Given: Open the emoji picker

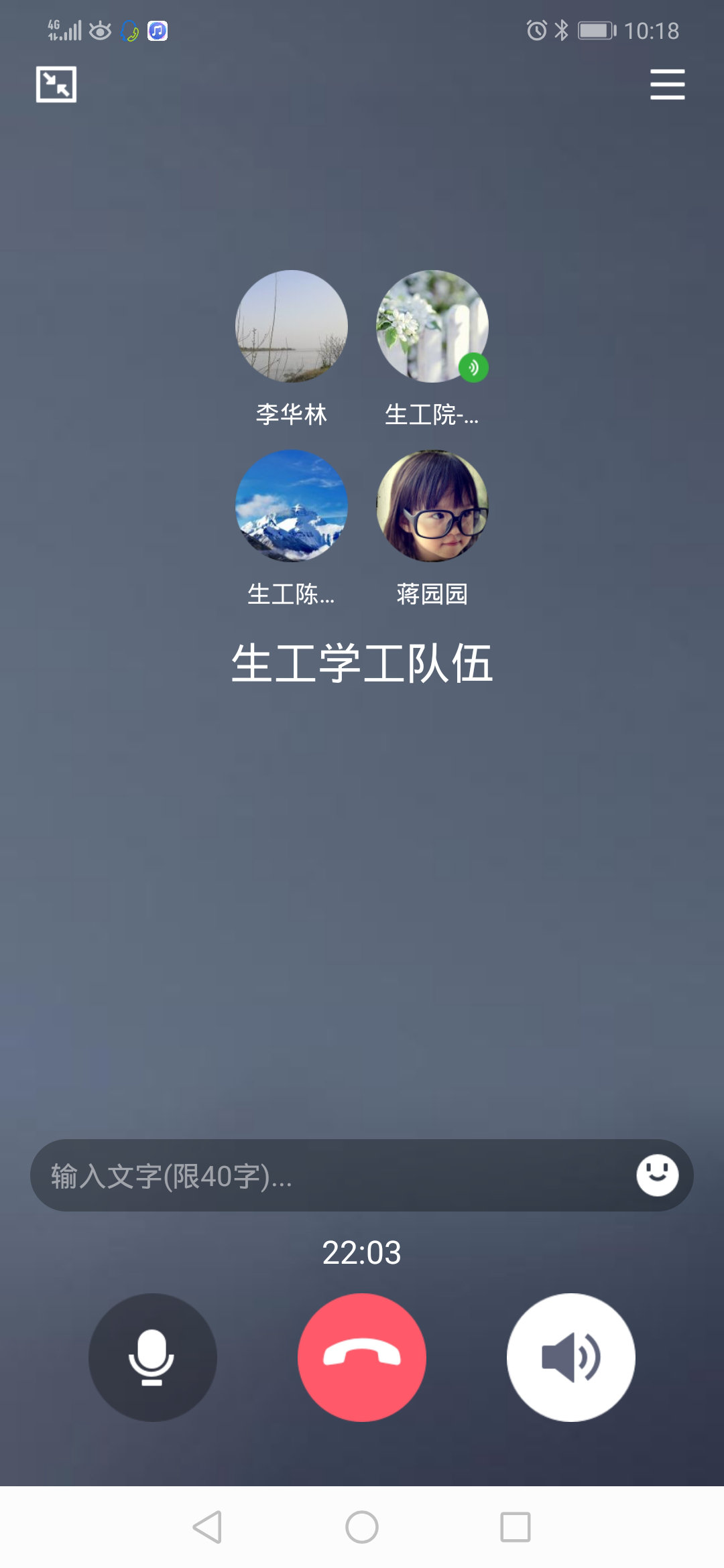Looking at the screenshot, I should click(657, 1175).
